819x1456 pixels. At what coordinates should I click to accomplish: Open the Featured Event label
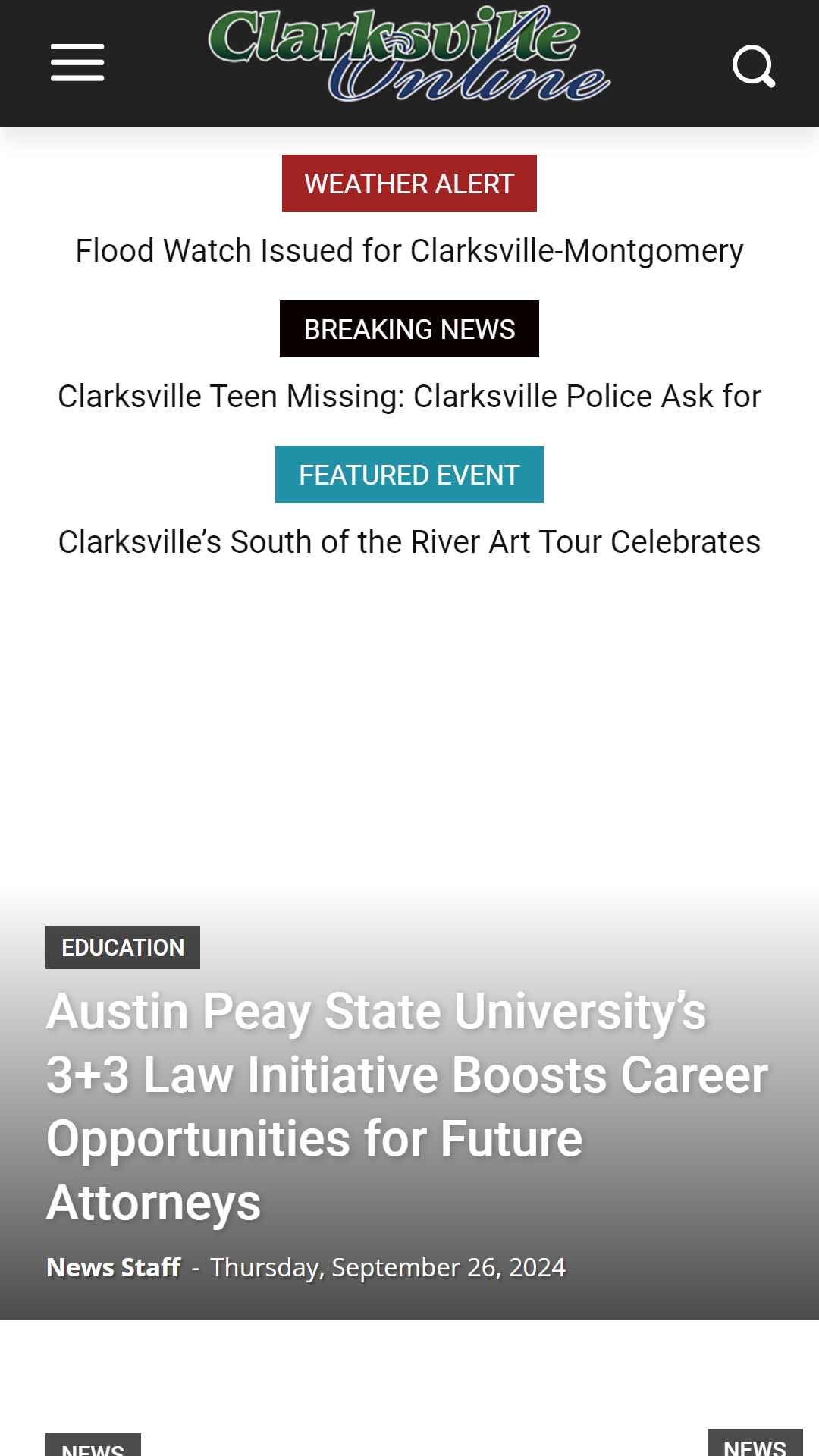[x=409, y=475]
